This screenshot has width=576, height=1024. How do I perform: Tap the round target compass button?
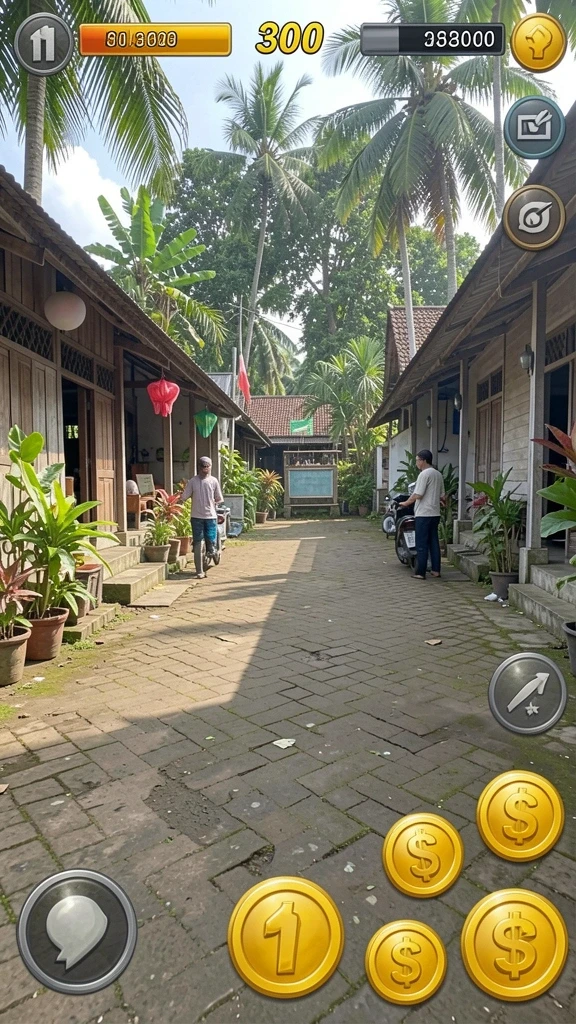(x=534, y=217)
